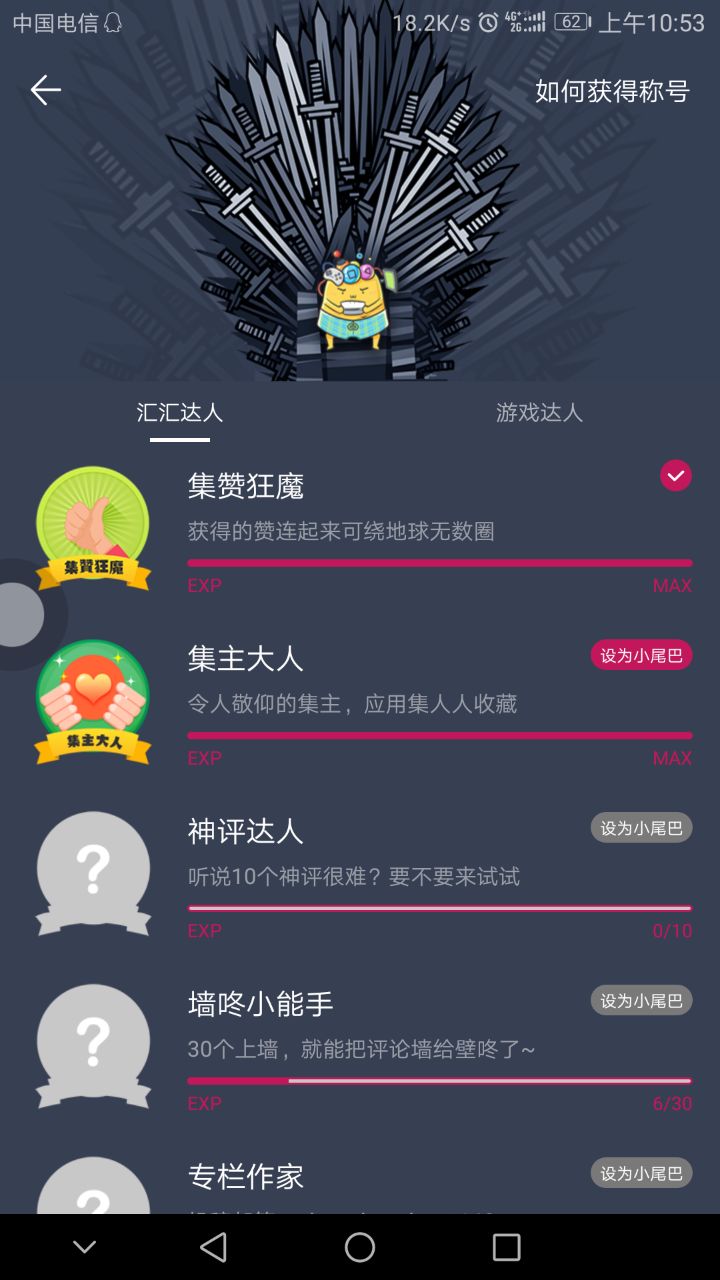Tap the floating assistive circle button
Image resolution: width=720 pixels, height=1280 pixels.
point(20,615)
